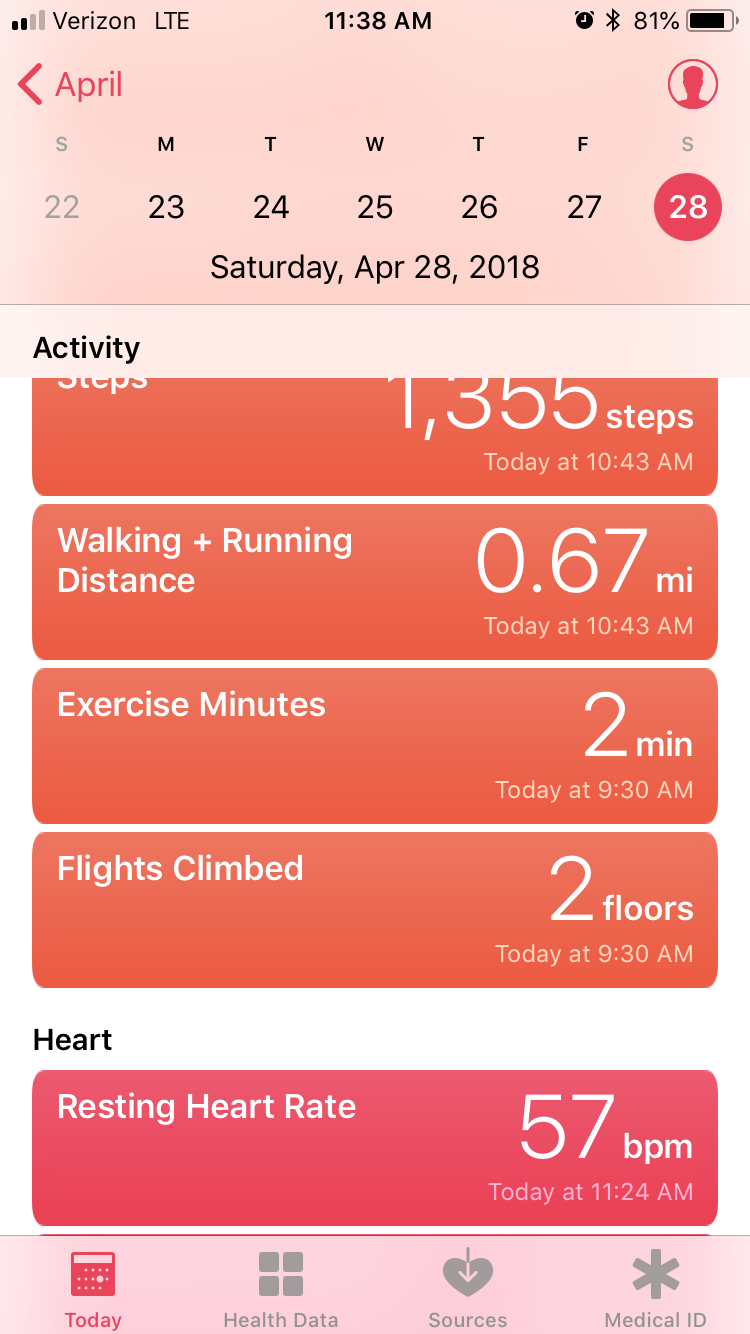
Task: Open the profile icon
Action: [692, 85]
